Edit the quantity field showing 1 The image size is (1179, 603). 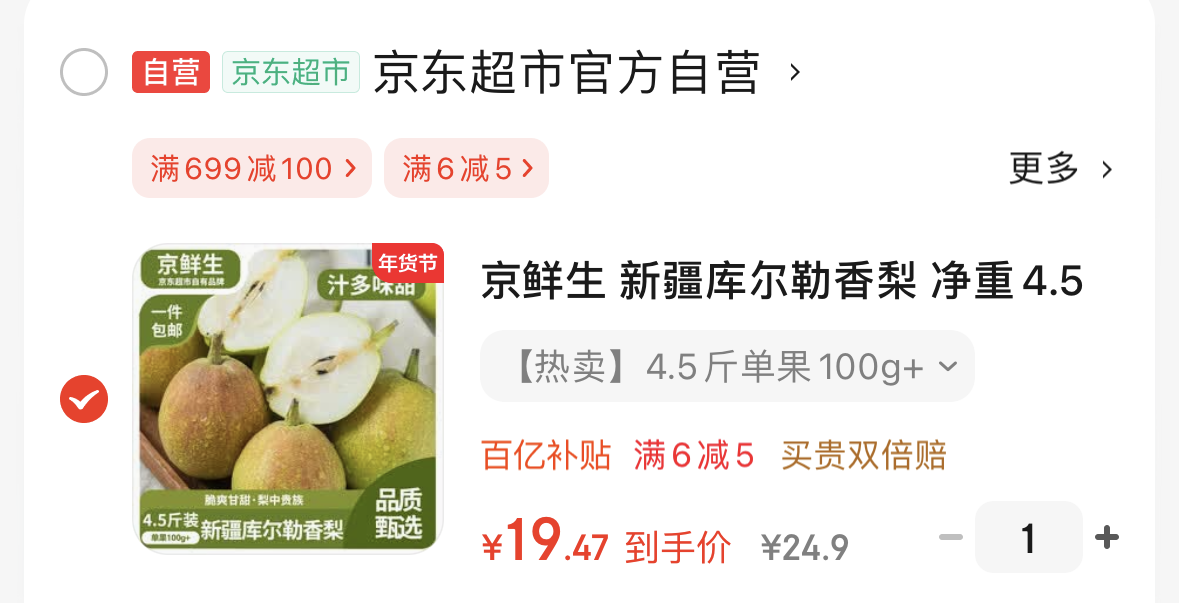1029,537
